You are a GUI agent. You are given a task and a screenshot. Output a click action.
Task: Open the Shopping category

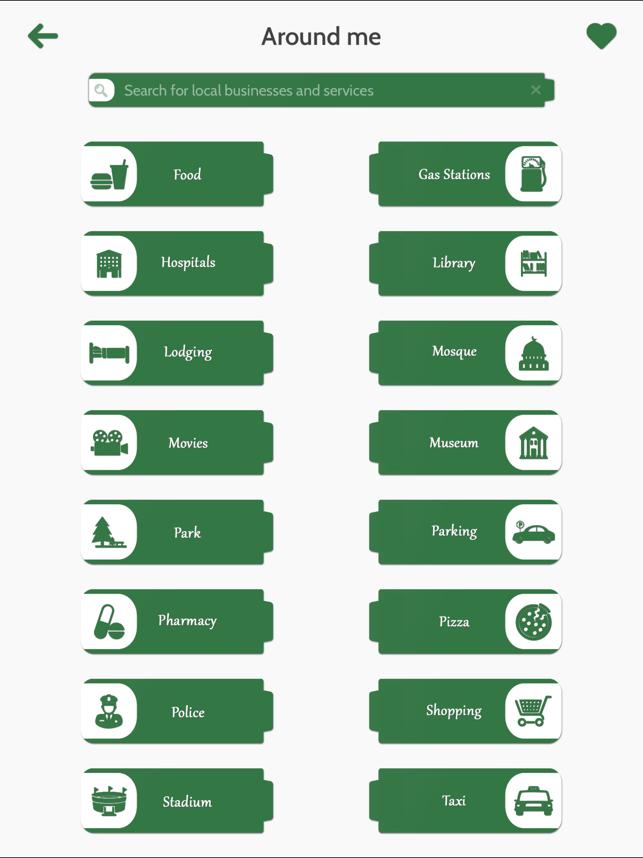click(x=466, y=711)
